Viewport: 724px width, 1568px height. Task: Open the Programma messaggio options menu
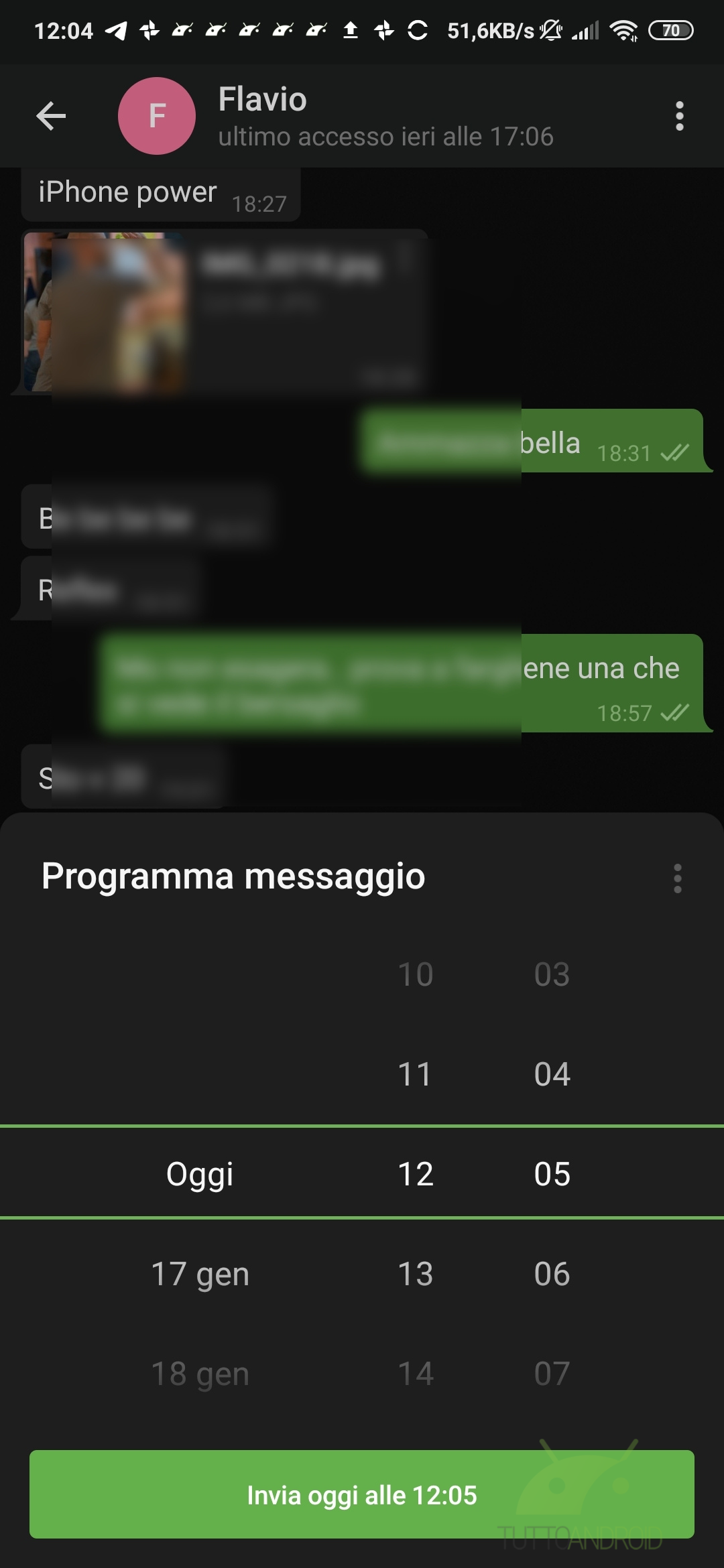[x=678, y=878]
